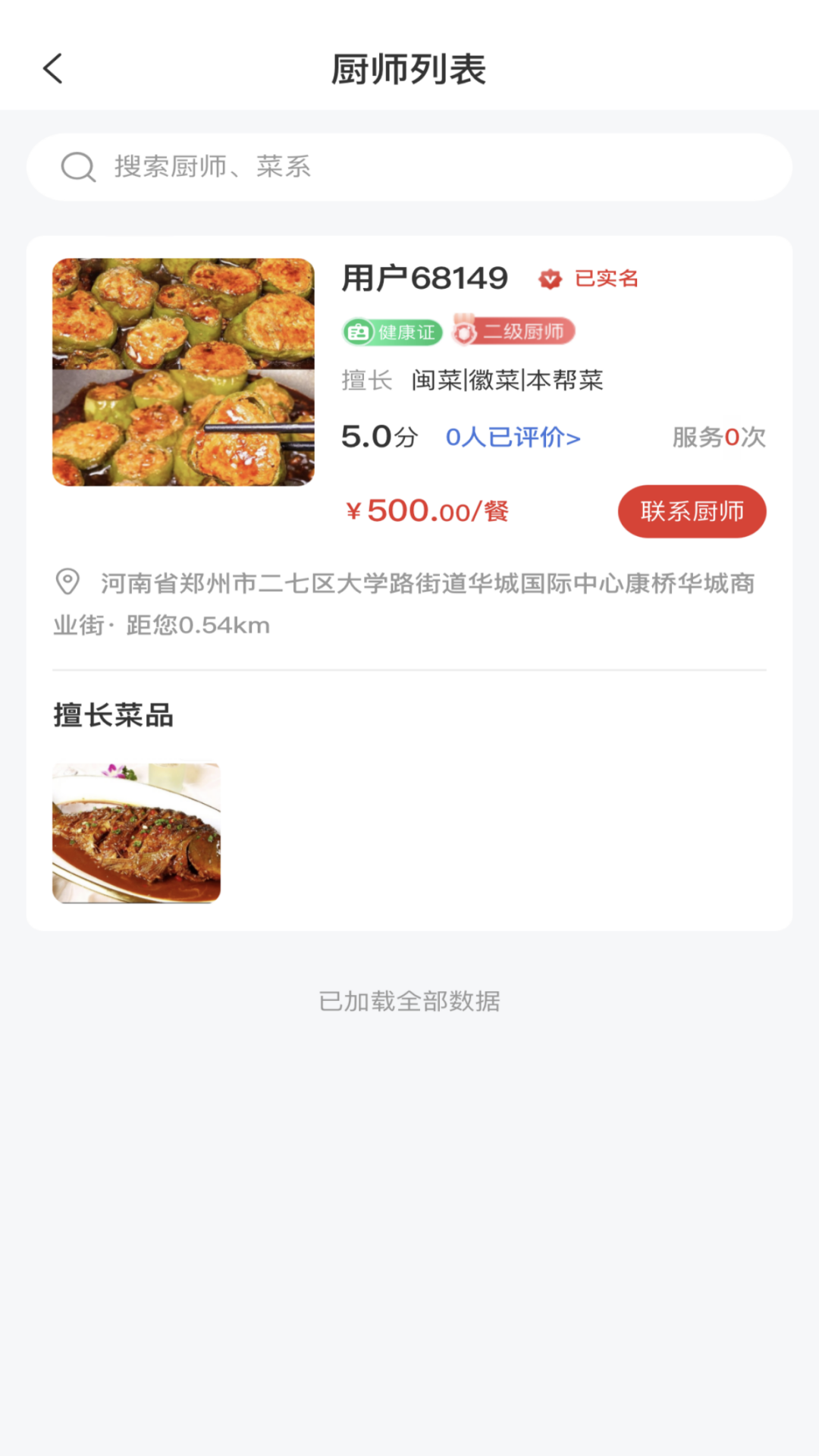Image resolution: width=819 pixels, height=1456 pixels.
Task: Tap the ID card icon on the green badge
Action: click(x=357, y=331)
